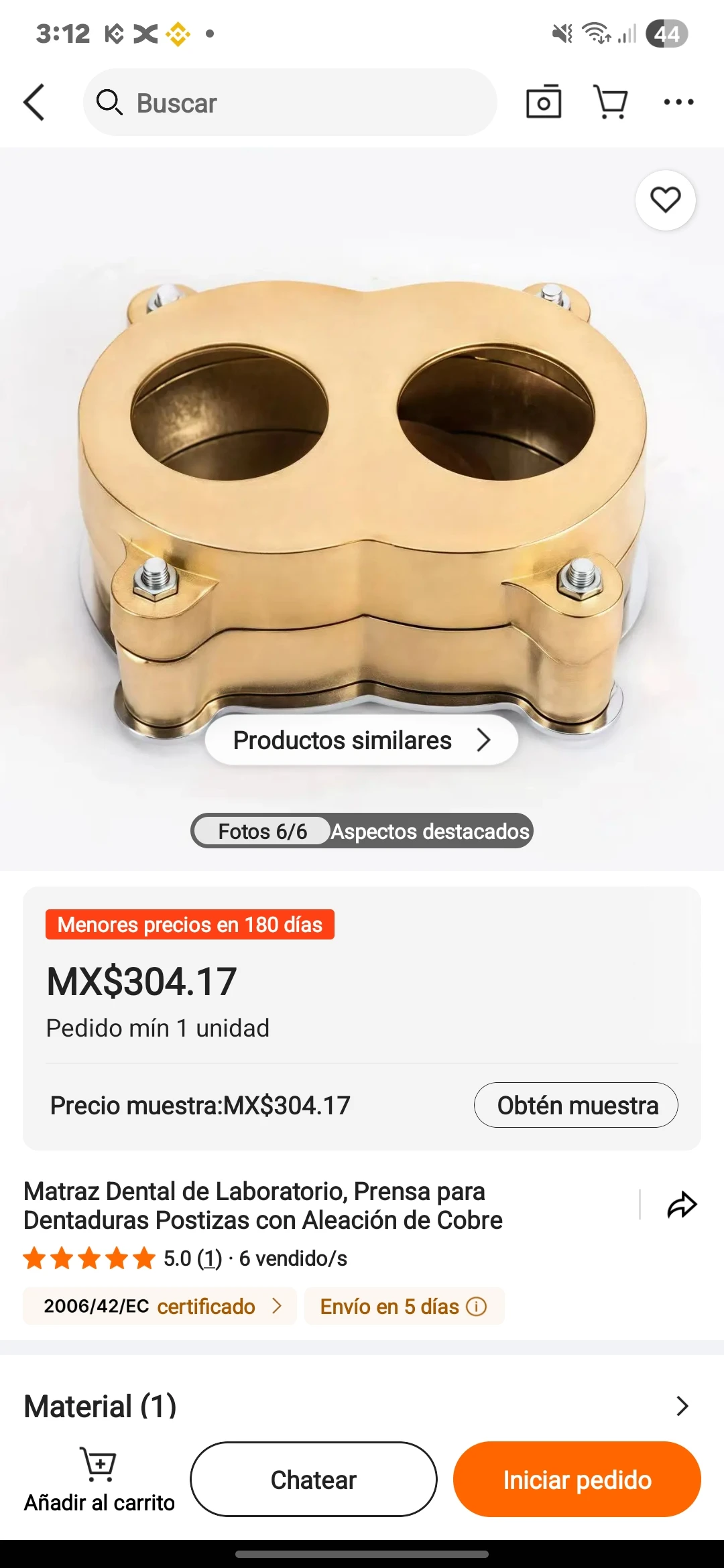This screenshot has height=1568, width=724.
Task: Expand the Material (1) section
Action: click(x=362, y=1406)
